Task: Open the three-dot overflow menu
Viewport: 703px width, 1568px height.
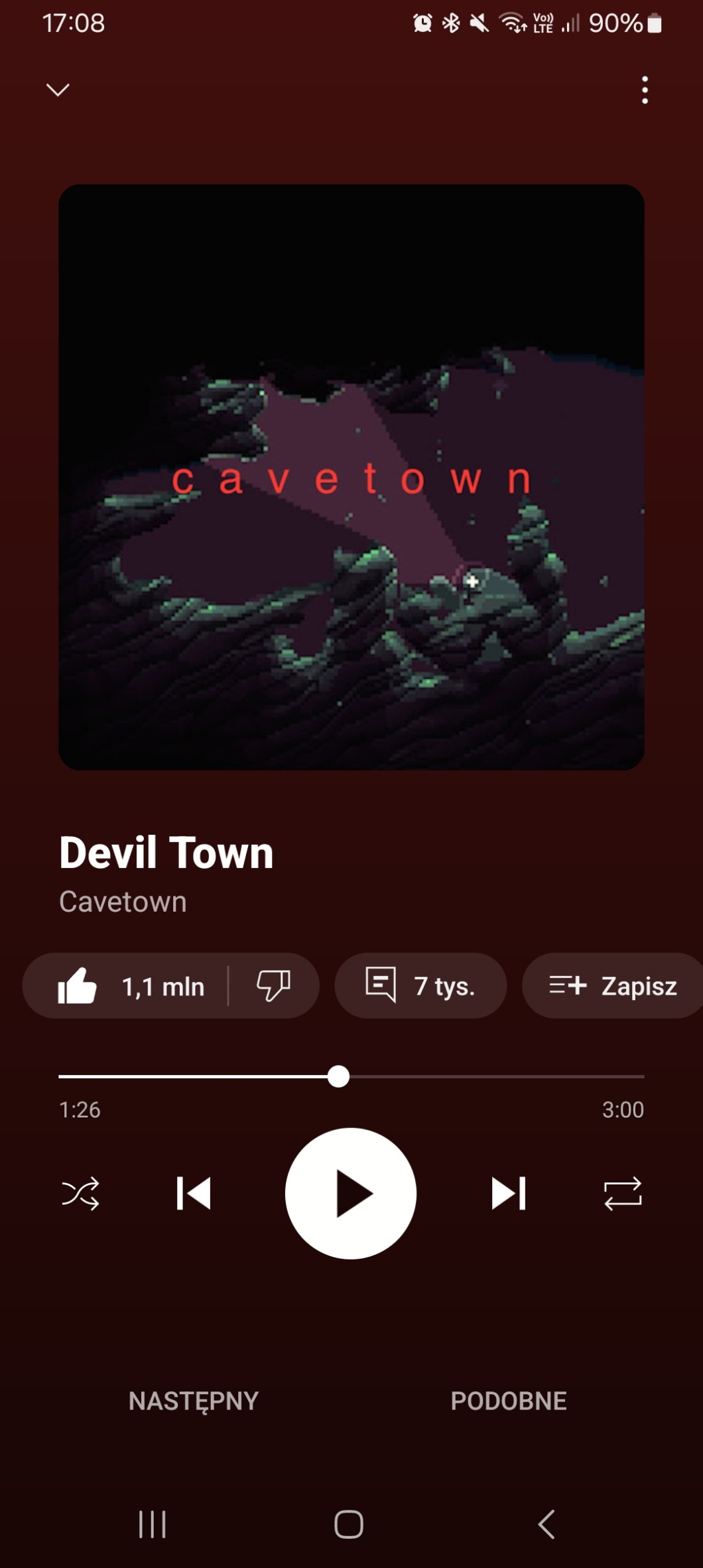Action: click(x=645, y=90)
